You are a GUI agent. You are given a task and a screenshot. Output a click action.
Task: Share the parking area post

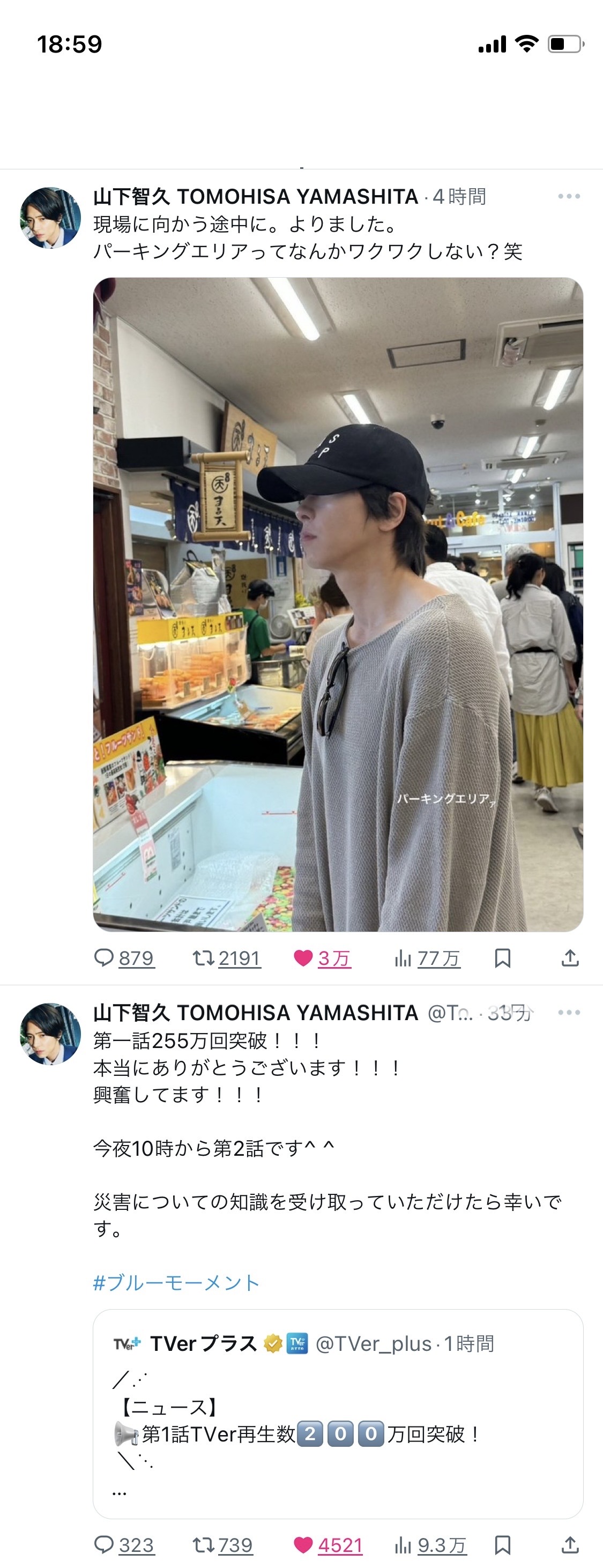click(570, 958)
